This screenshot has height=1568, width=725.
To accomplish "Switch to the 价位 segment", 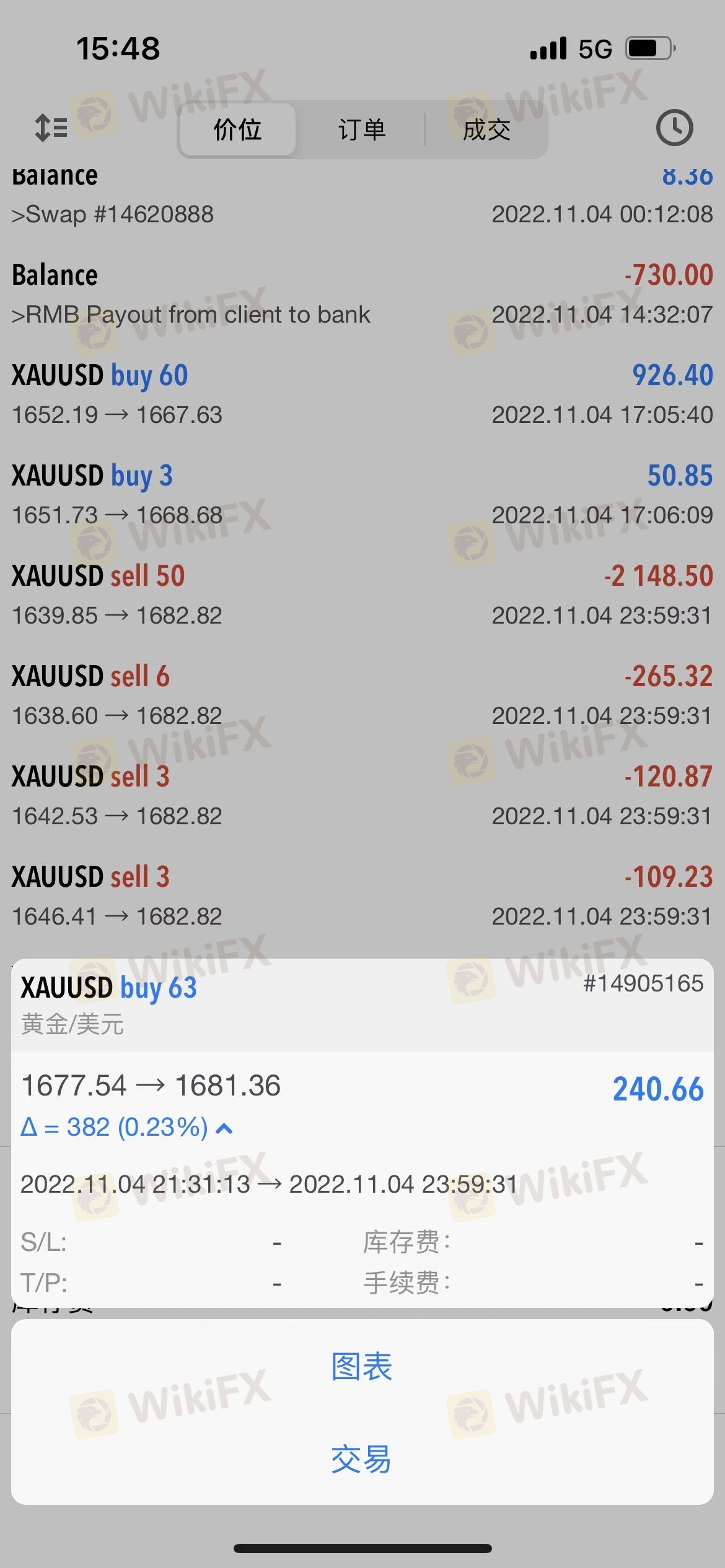I will click(237, 130).
